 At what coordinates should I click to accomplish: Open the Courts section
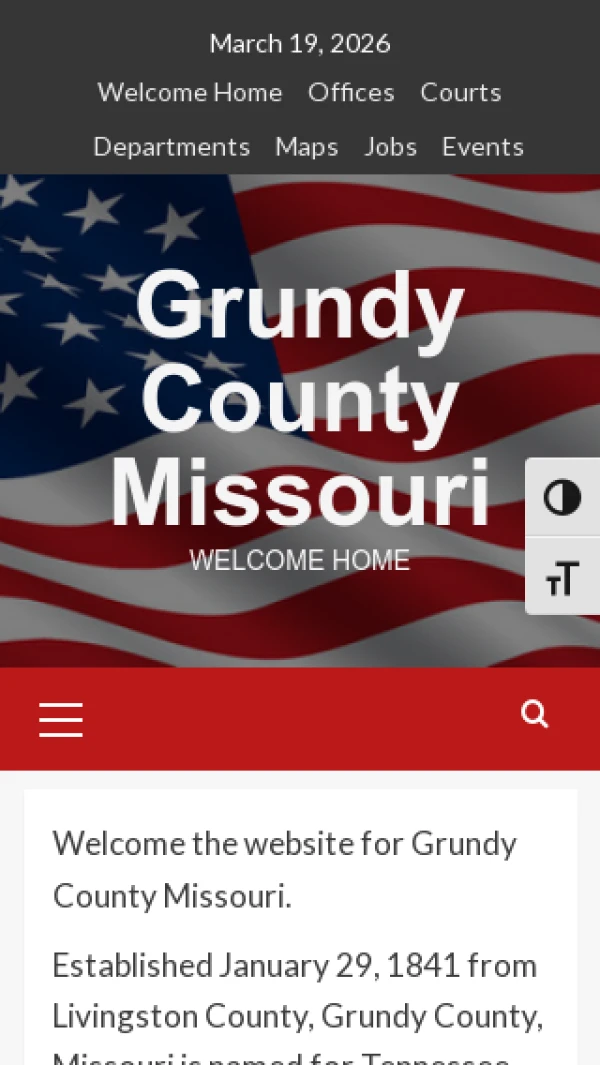tap(460, 92)
